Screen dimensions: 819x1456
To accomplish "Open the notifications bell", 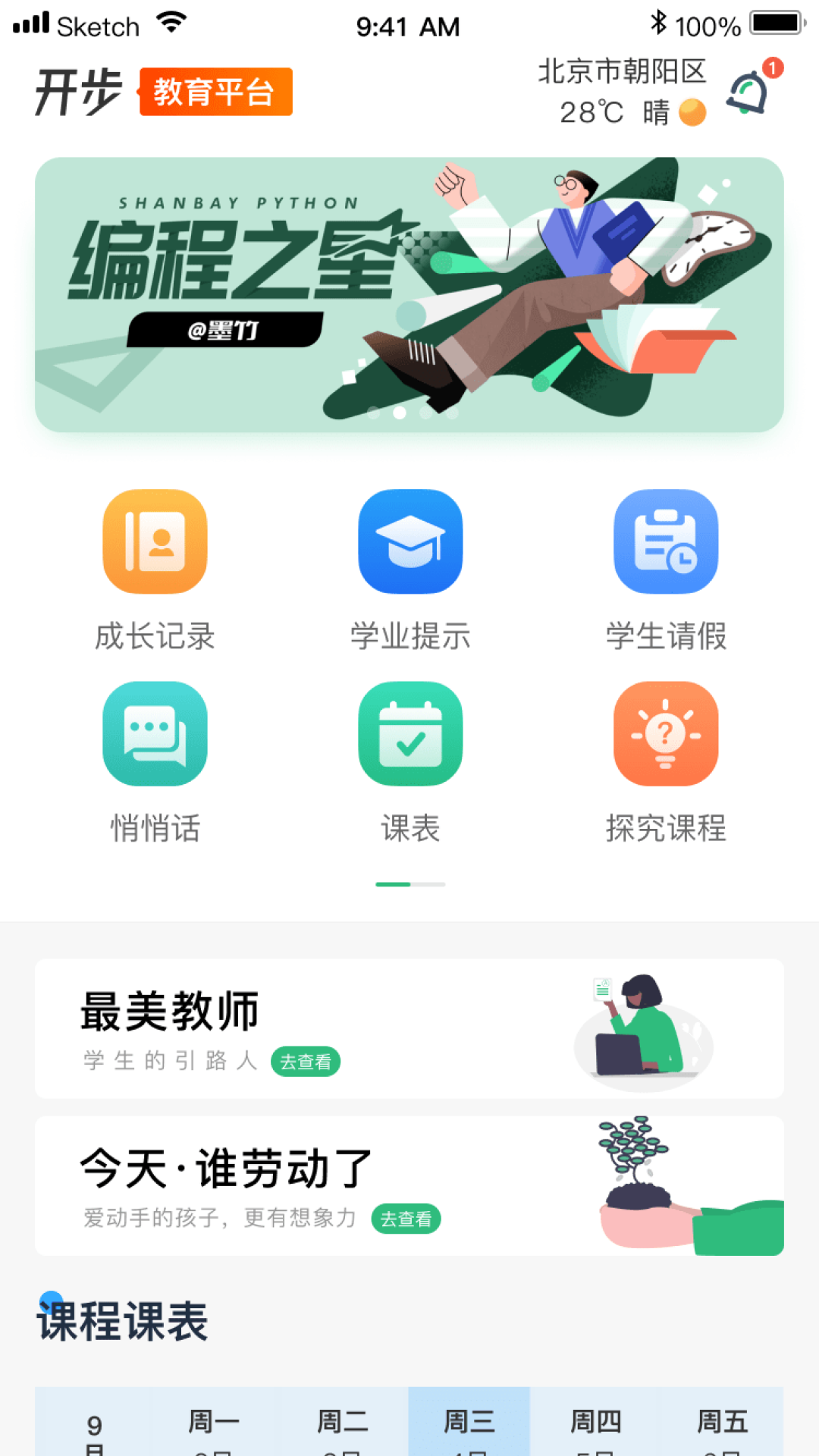I will tap(749, 93).
